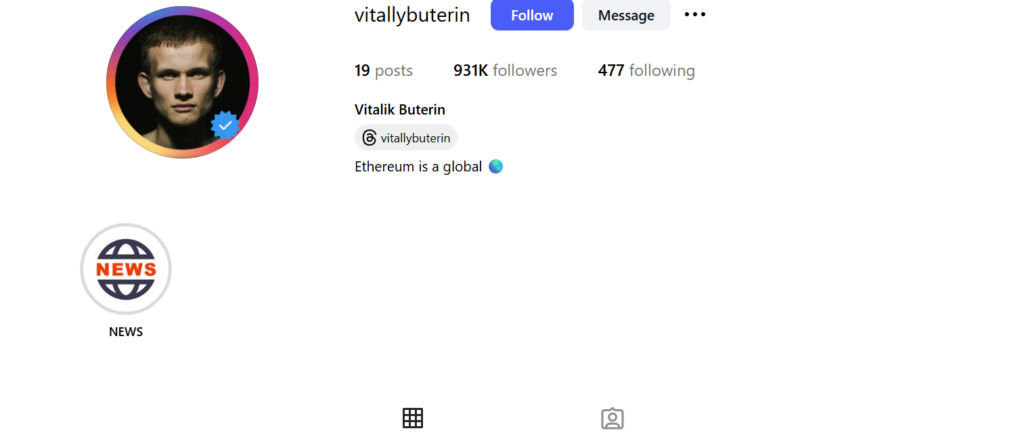Switch to the tagged posts tab

(612, 418)
